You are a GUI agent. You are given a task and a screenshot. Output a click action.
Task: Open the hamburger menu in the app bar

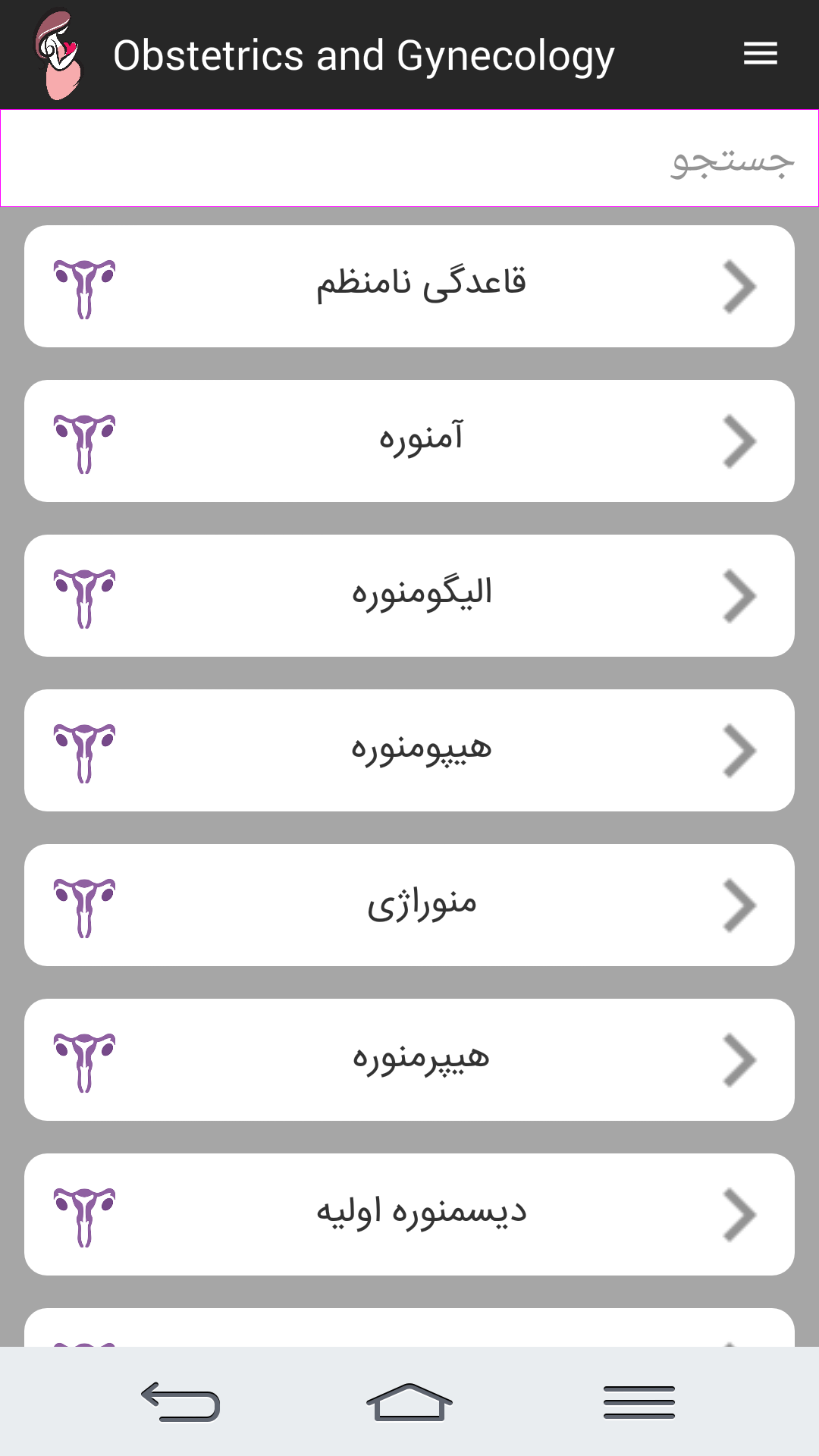coord(760,54)
